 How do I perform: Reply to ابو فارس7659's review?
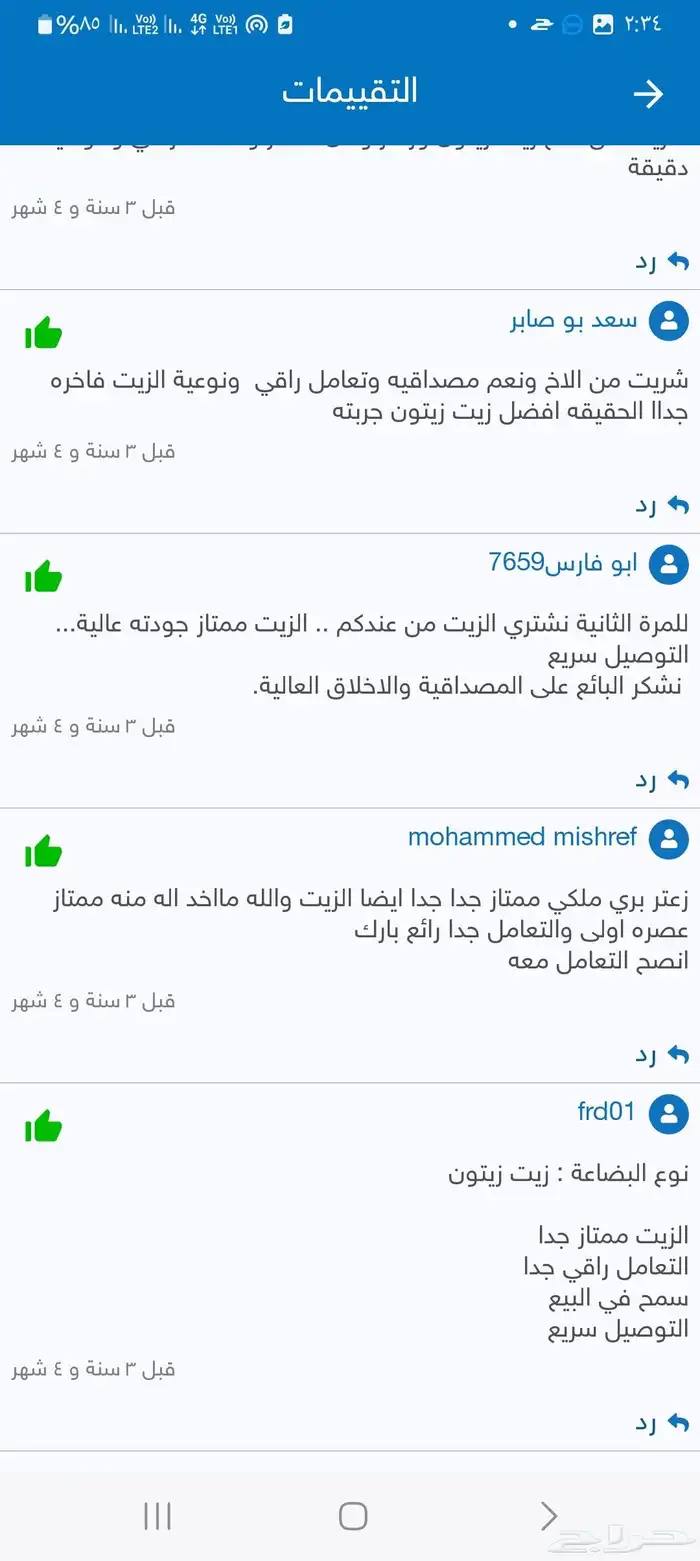click(x=662, y=780)
